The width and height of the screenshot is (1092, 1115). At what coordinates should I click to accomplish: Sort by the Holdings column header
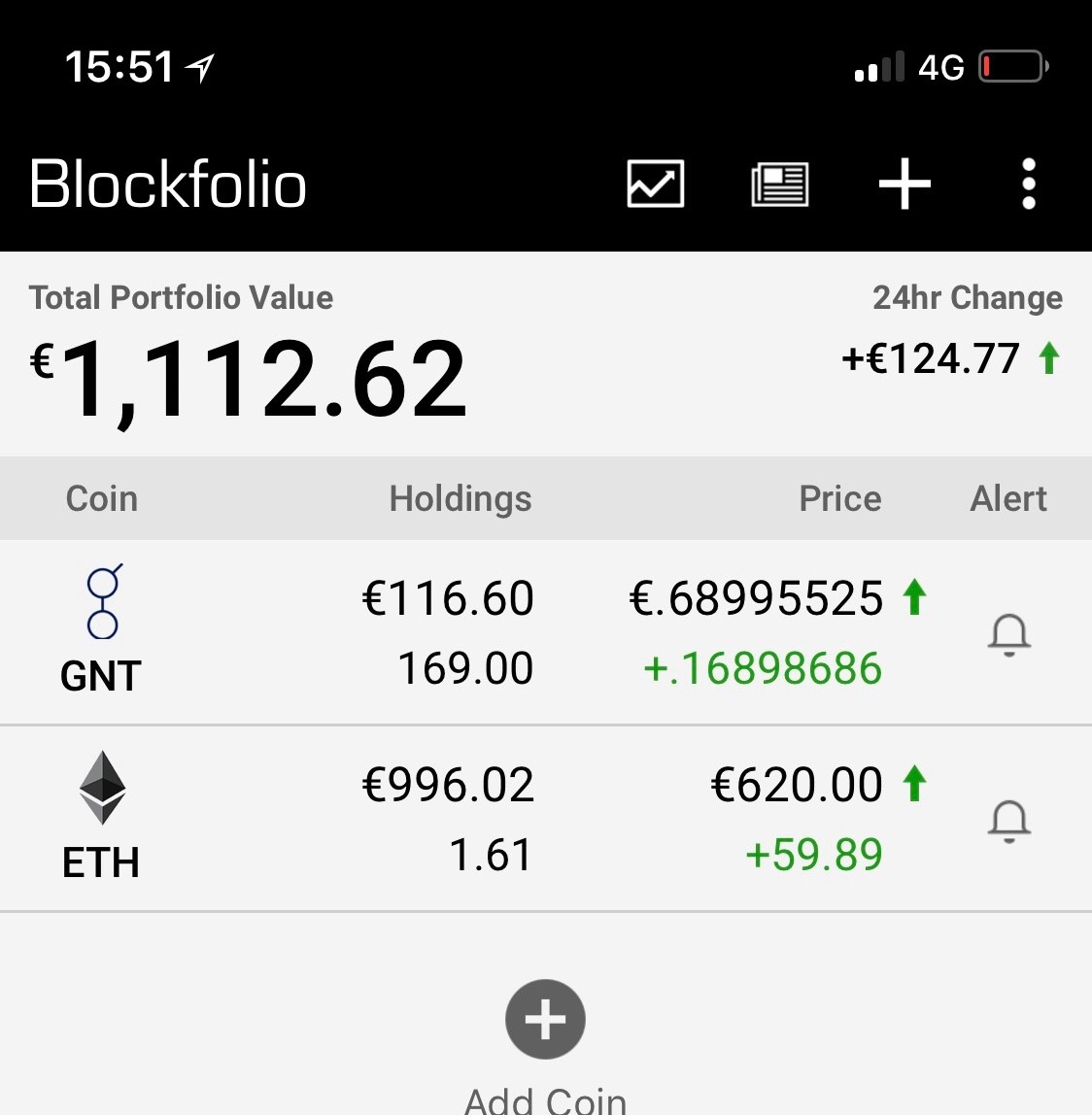click(461, 498)
